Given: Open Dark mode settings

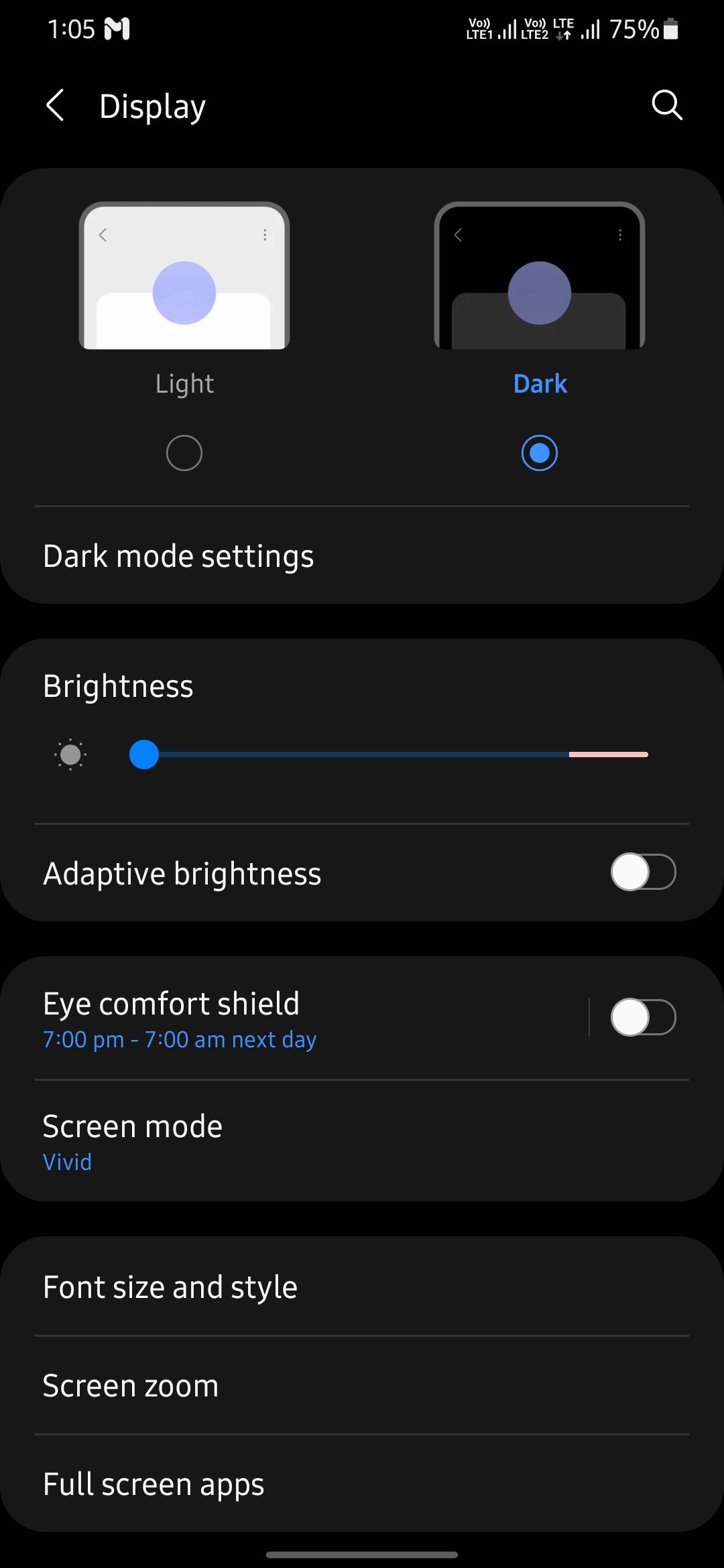Looking at the screenshot, I should coord(178,556).
